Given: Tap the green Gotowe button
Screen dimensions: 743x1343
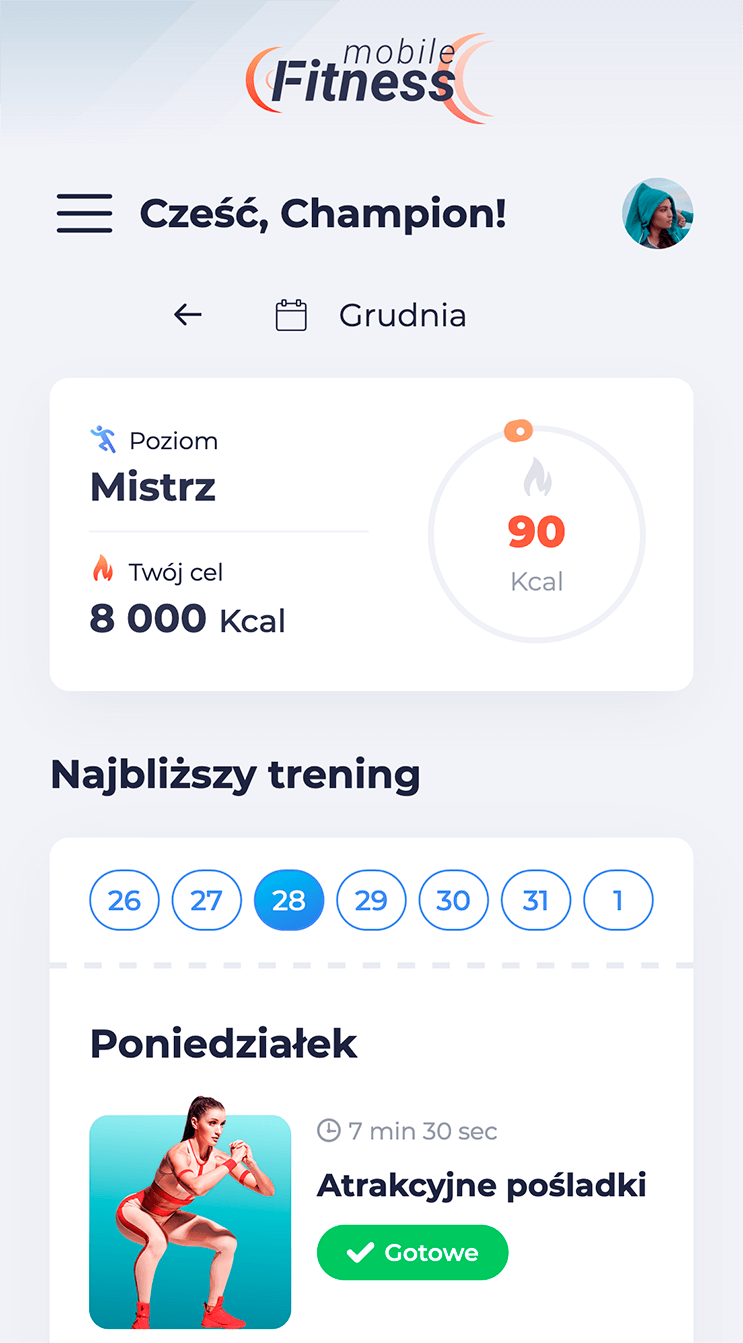Looking at the screenshot, I should click(x=412, y=1253).
